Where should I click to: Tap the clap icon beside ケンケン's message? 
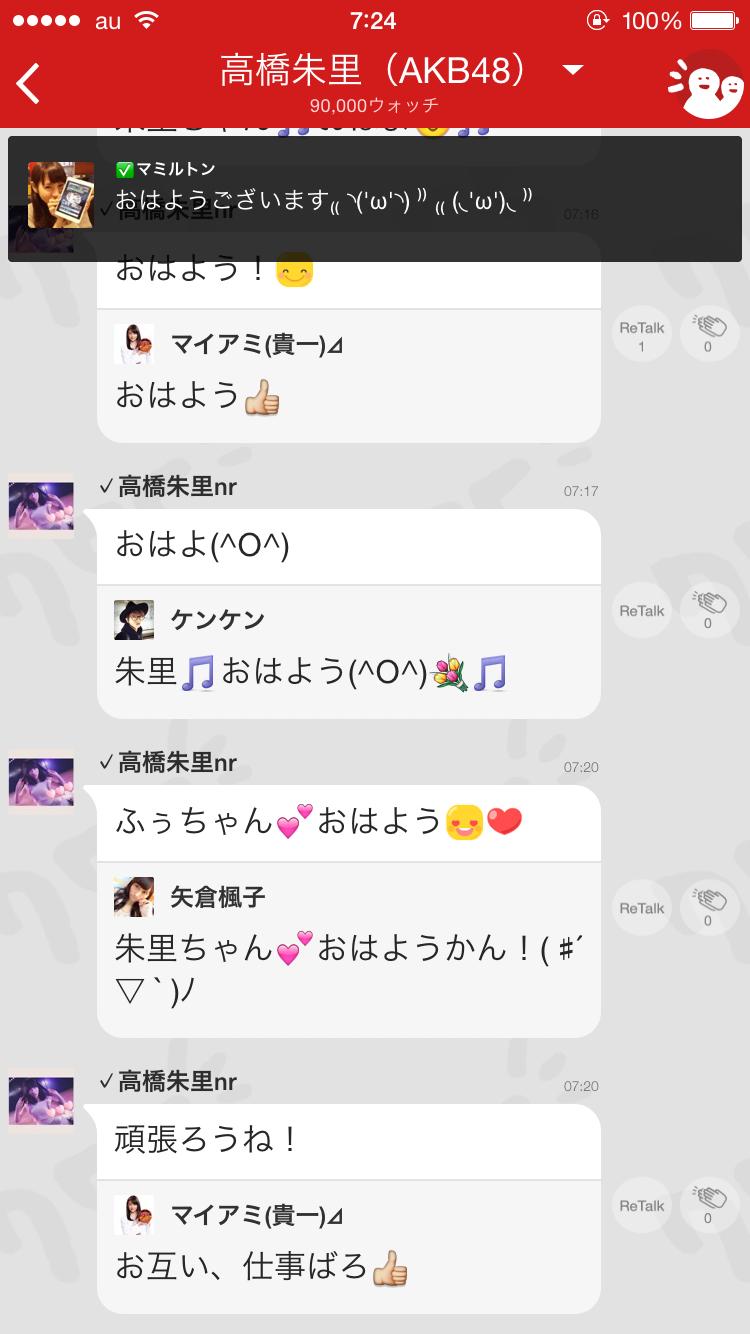[x=708, y=608]
